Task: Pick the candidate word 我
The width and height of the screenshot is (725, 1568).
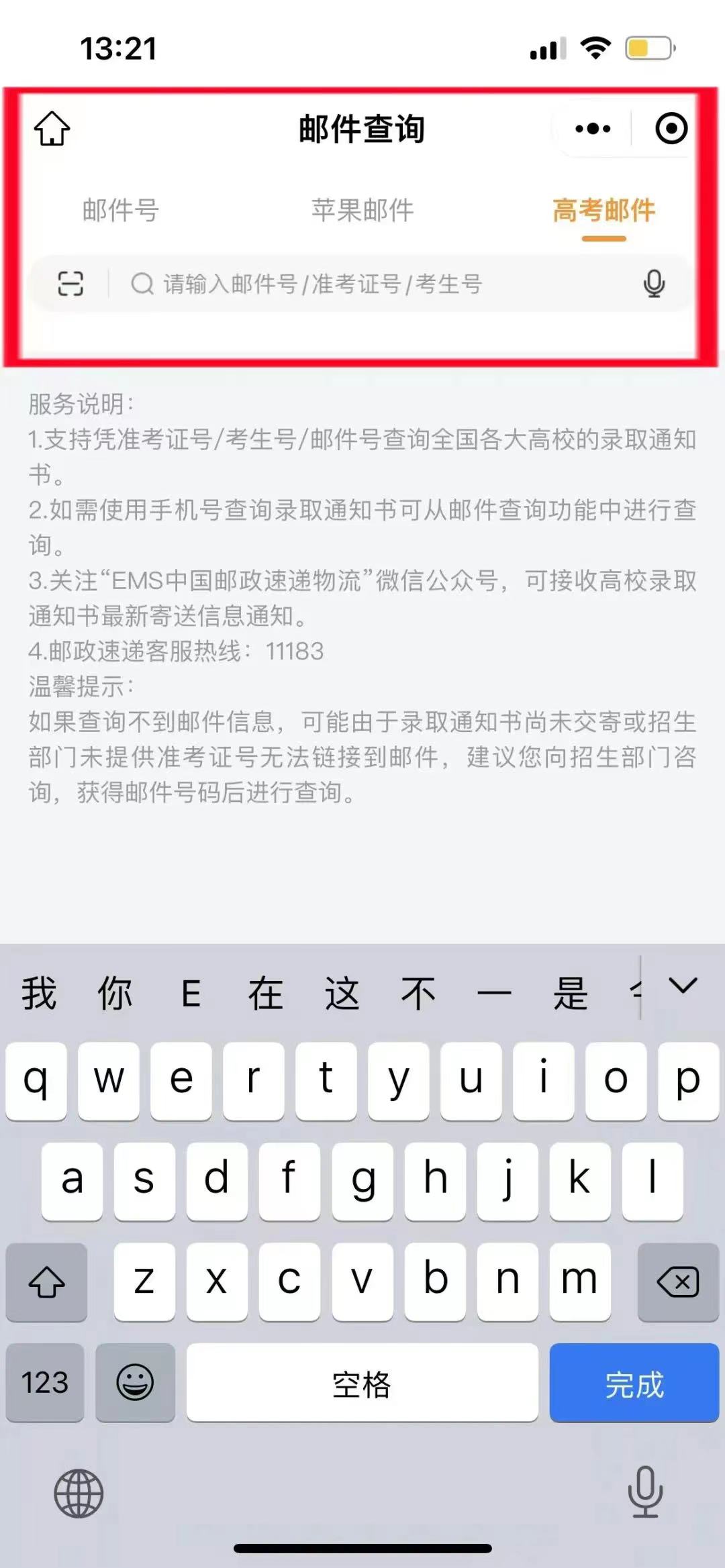Action: 39,993
